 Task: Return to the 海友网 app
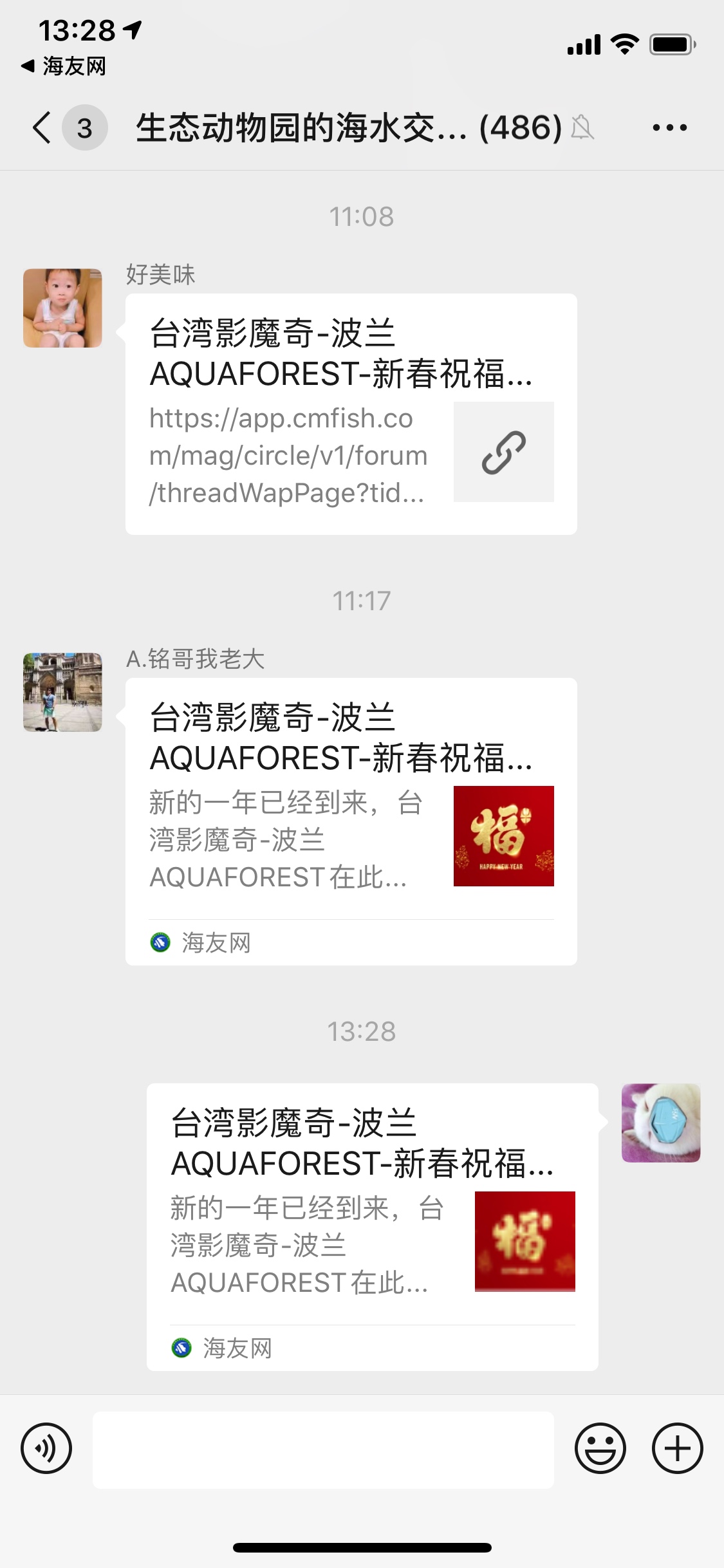pyautogui.click(x=63, y=66)
